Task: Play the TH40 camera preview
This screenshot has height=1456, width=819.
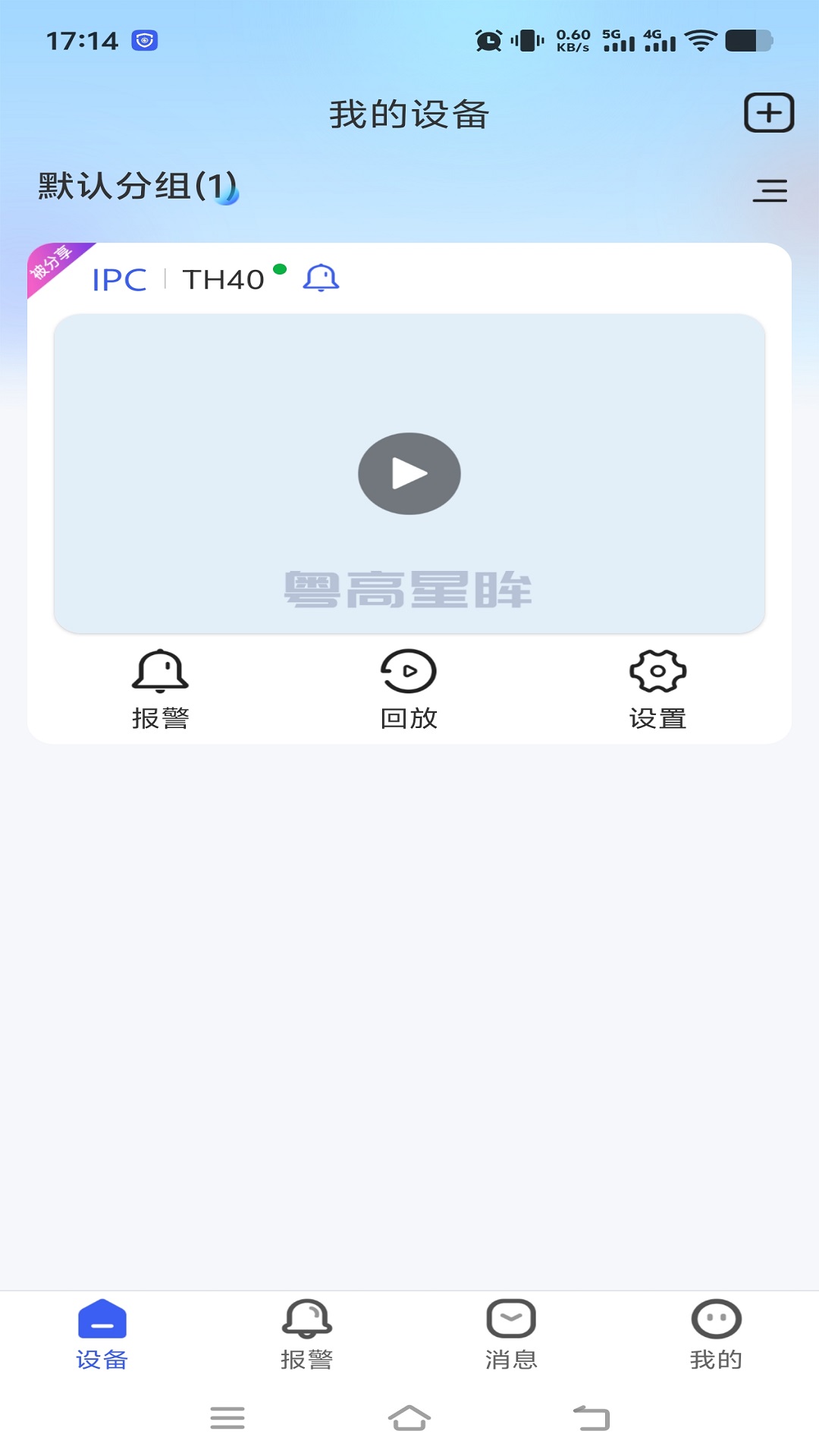Action: (x=409, y=472)
